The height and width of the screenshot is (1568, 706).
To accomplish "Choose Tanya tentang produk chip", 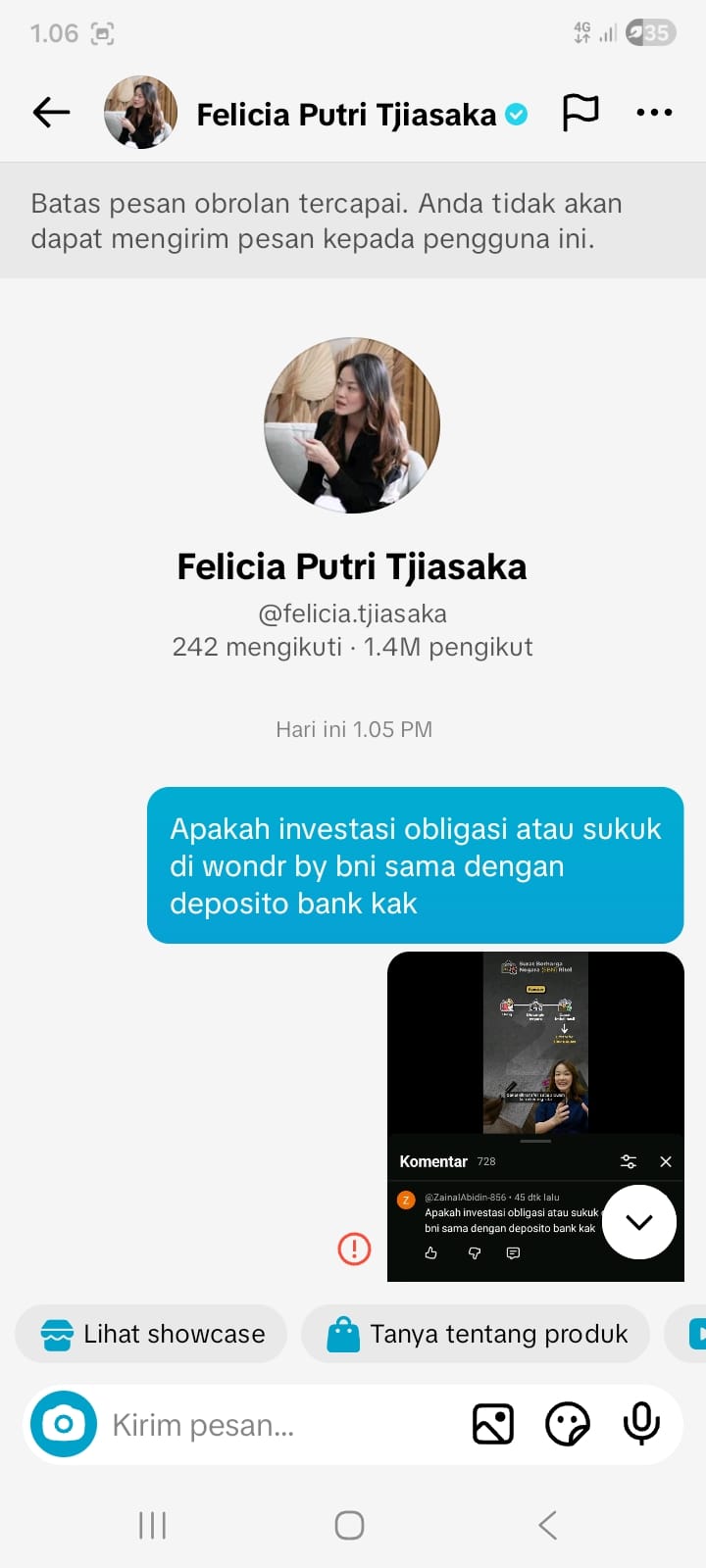I will coord(476,1334).
